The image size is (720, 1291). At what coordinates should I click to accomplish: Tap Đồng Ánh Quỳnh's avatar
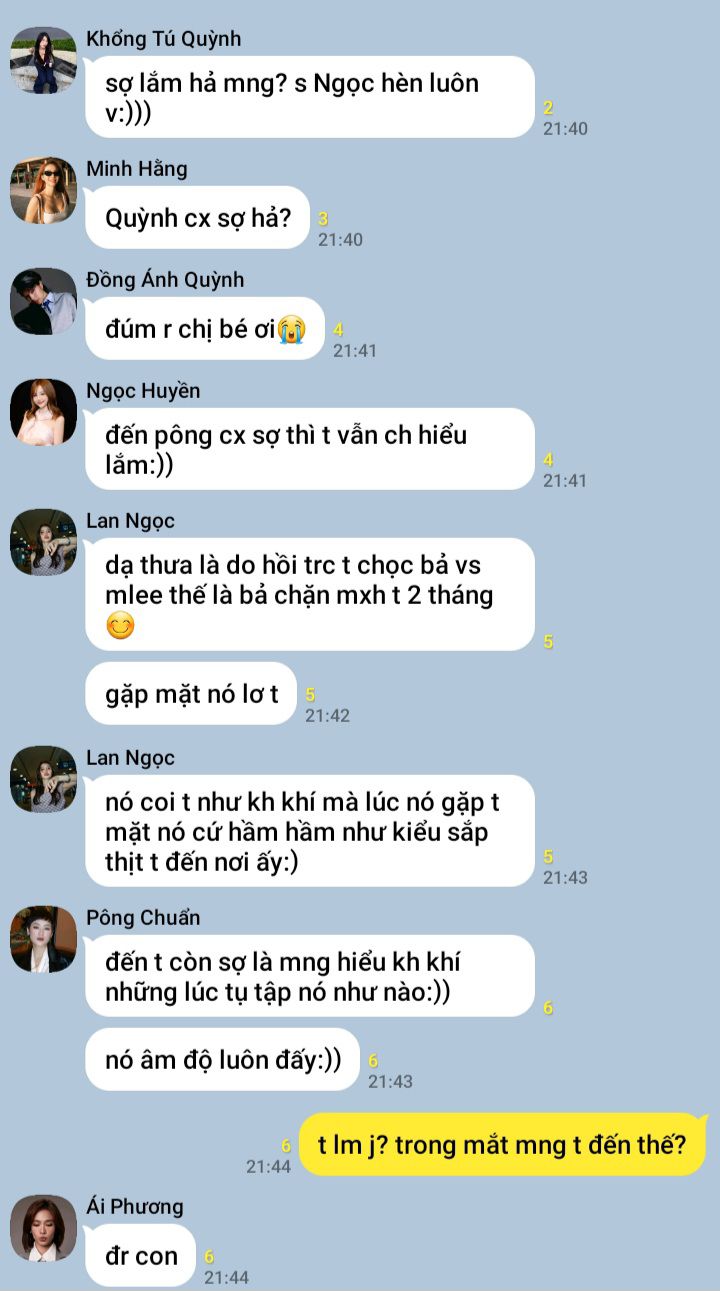[43, 301]
